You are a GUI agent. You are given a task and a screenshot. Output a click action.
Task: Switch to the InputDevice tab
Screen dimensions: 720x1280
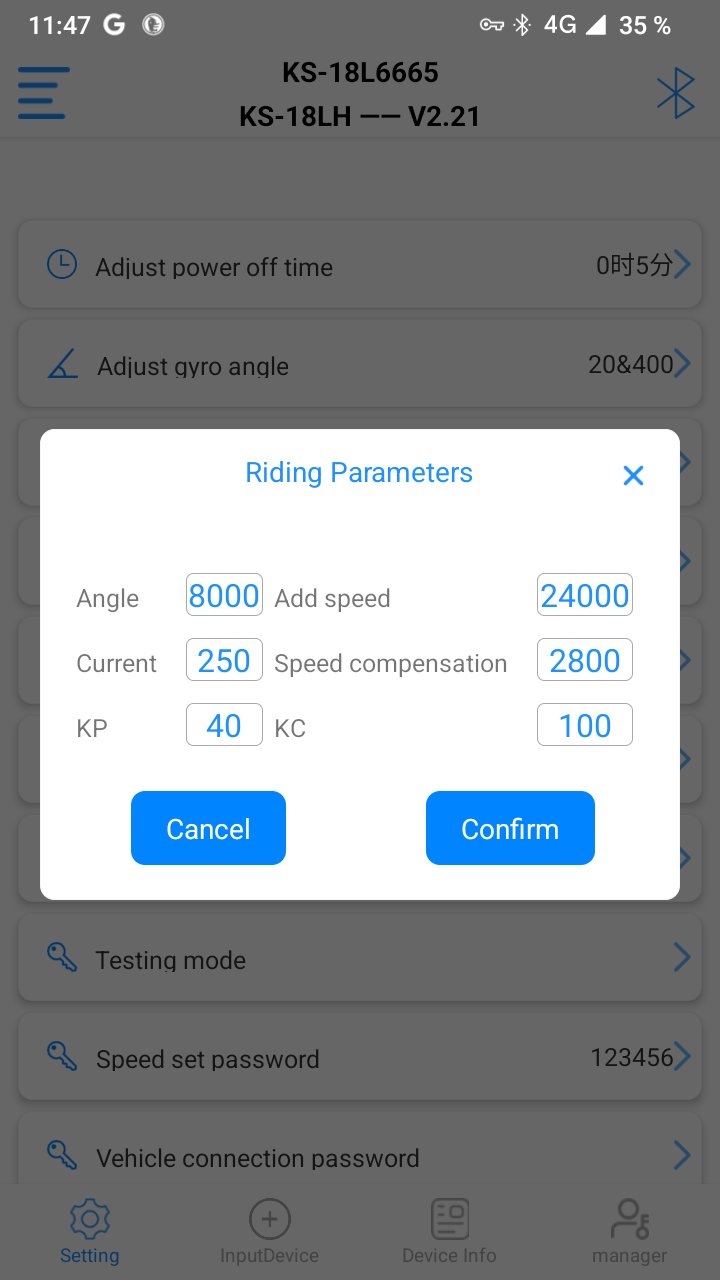pyautogui.click(x=269, y=1232)
